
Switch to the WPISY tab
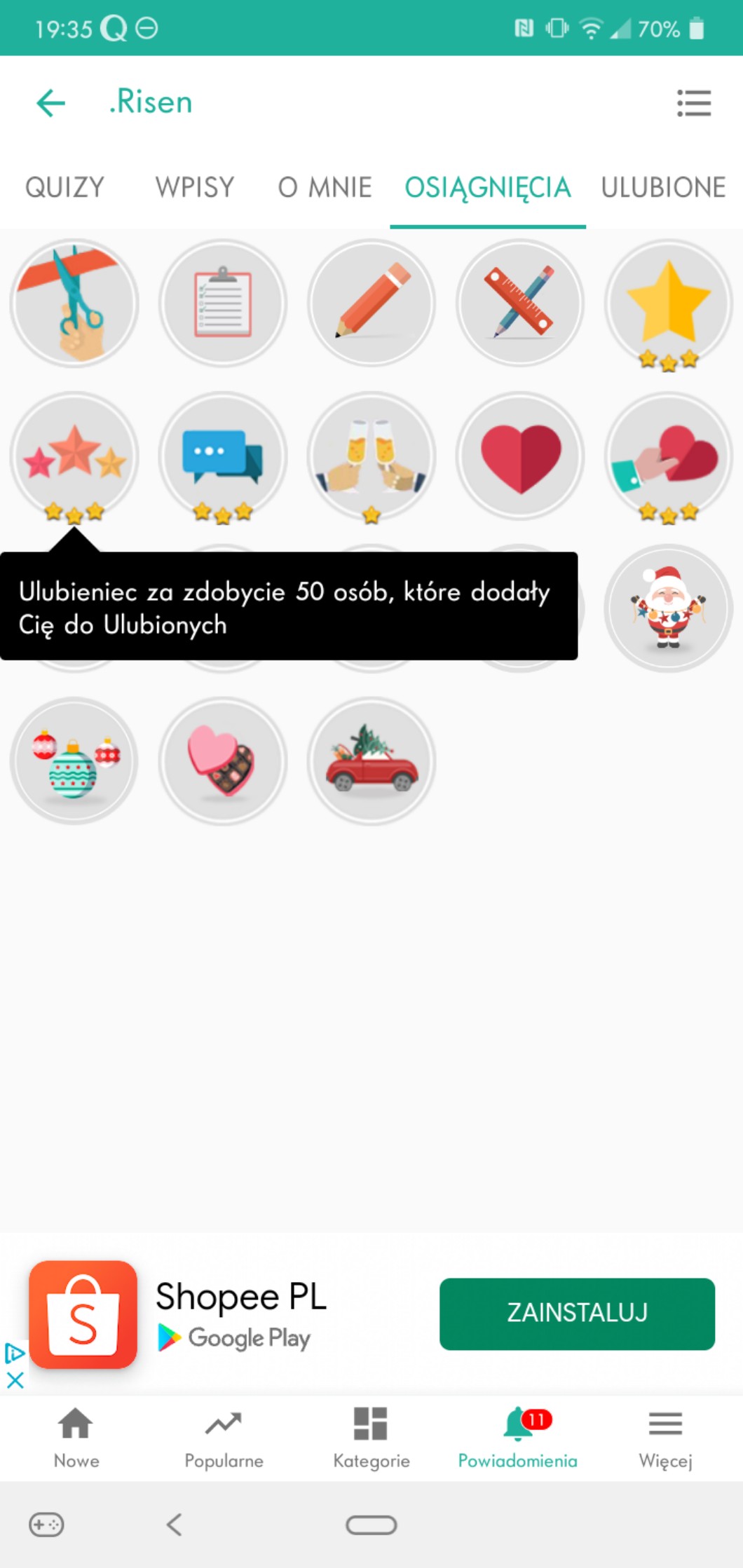pyautogui.click(x=195, y=187)
